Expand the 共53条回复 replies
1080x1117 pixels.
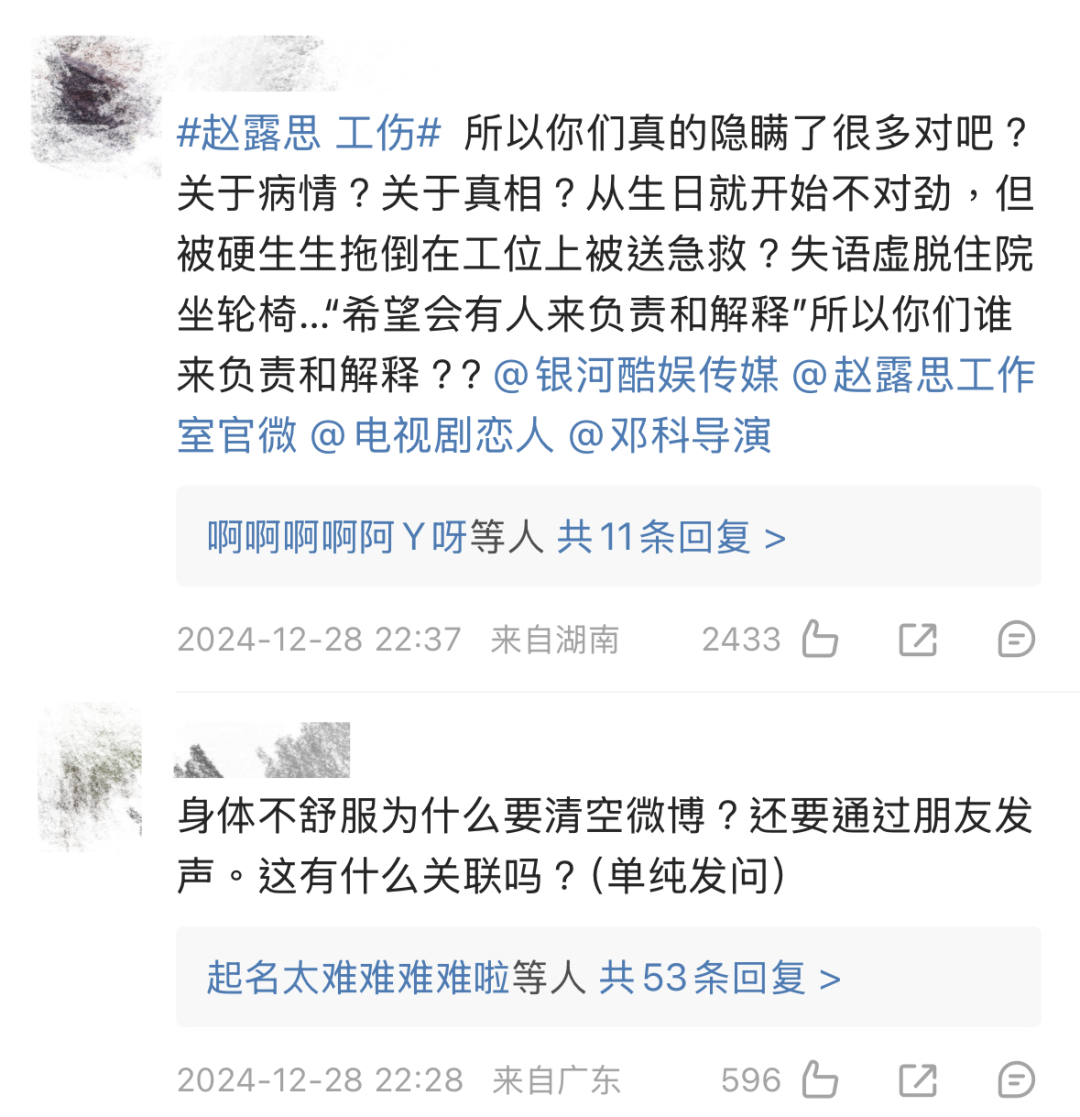(x=720, y=978)
